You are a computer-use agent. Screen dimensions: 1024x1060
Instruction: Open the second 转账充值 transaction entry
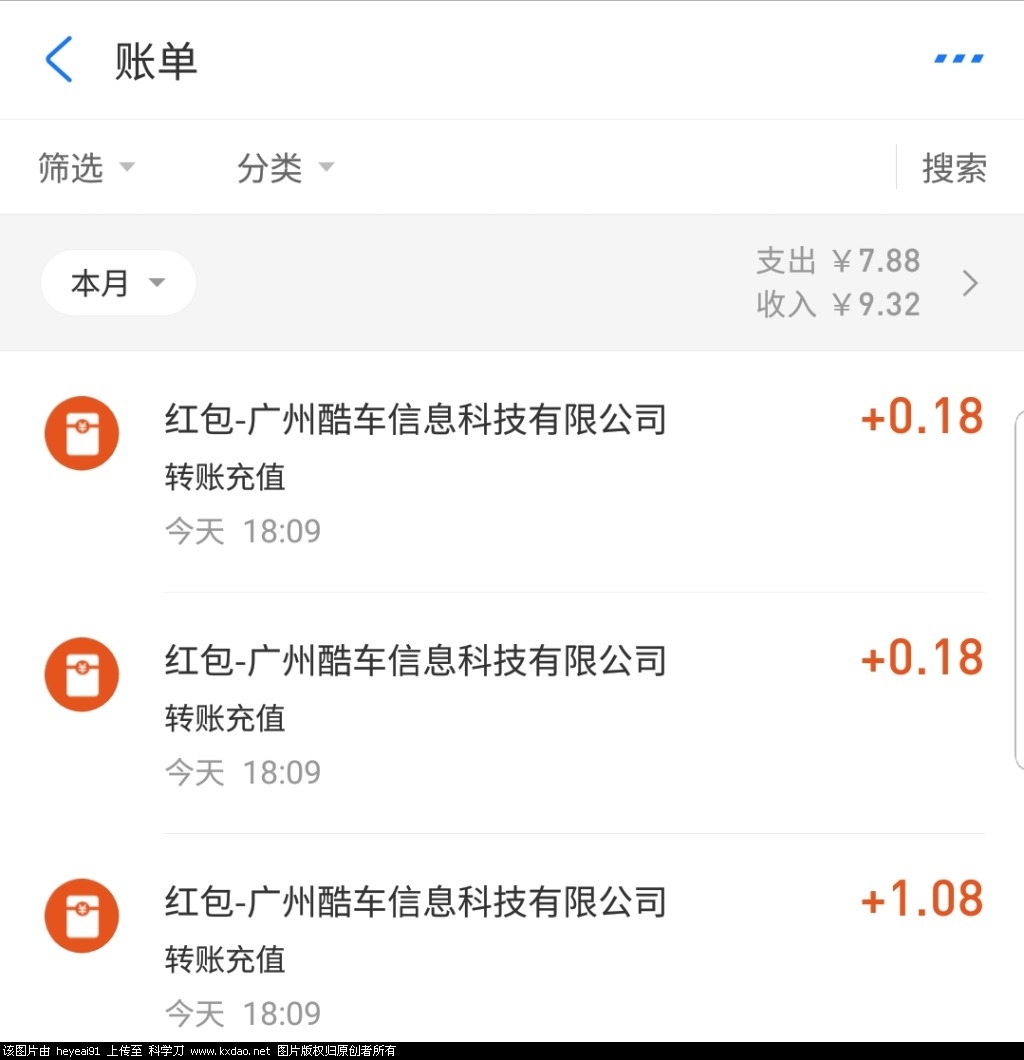pyautogui.click(x=224, y=718)
